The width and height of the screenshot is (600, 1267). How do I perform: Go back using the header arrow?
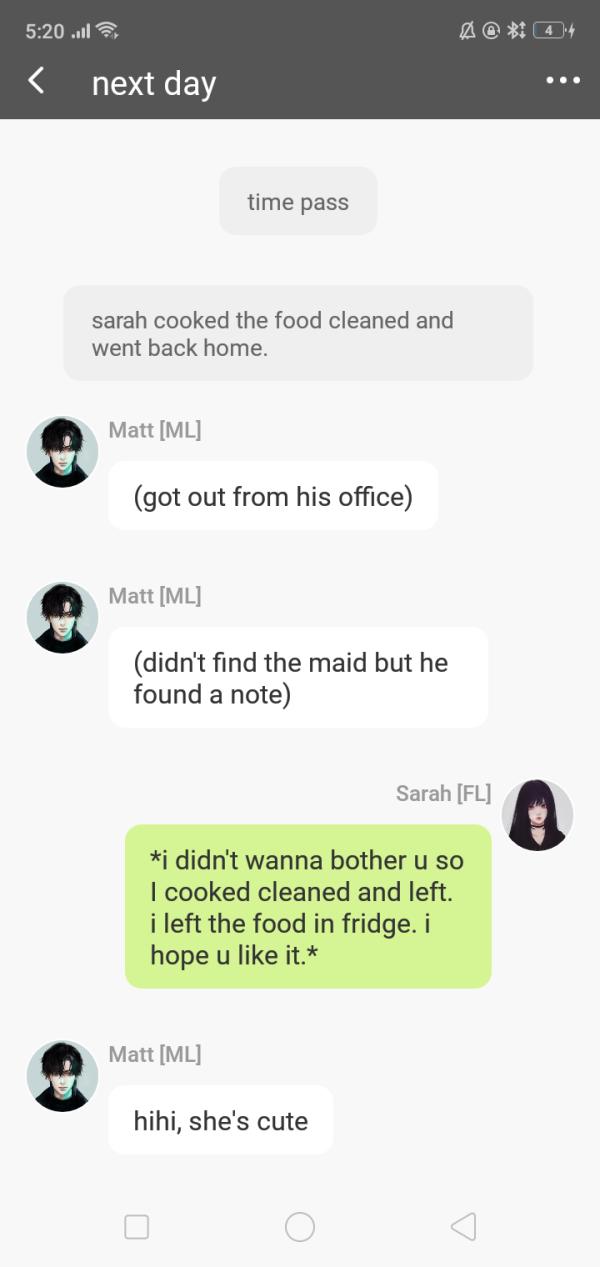tap(37, 81)
